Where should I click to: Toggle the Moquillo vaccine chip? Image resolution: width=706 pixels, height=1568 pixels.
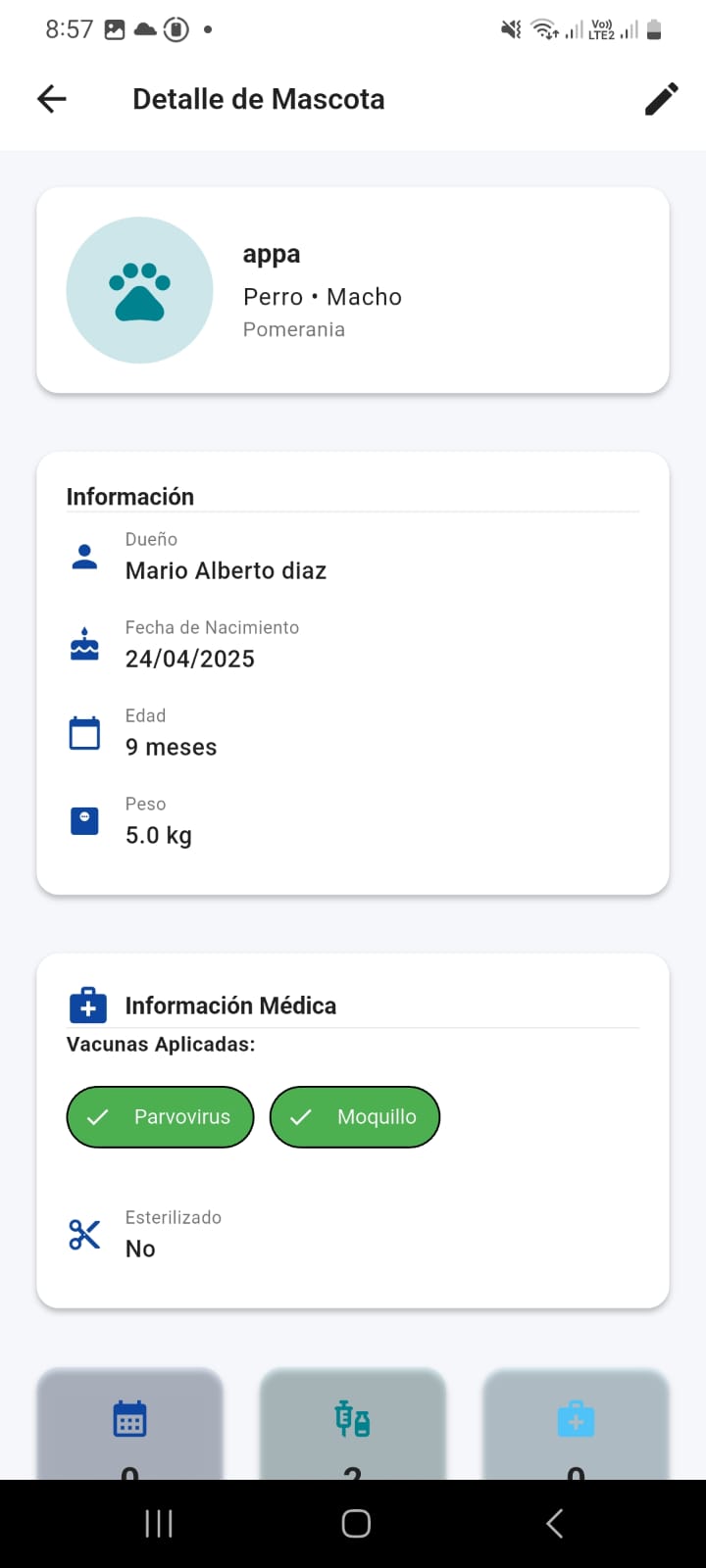[355, 1116]
